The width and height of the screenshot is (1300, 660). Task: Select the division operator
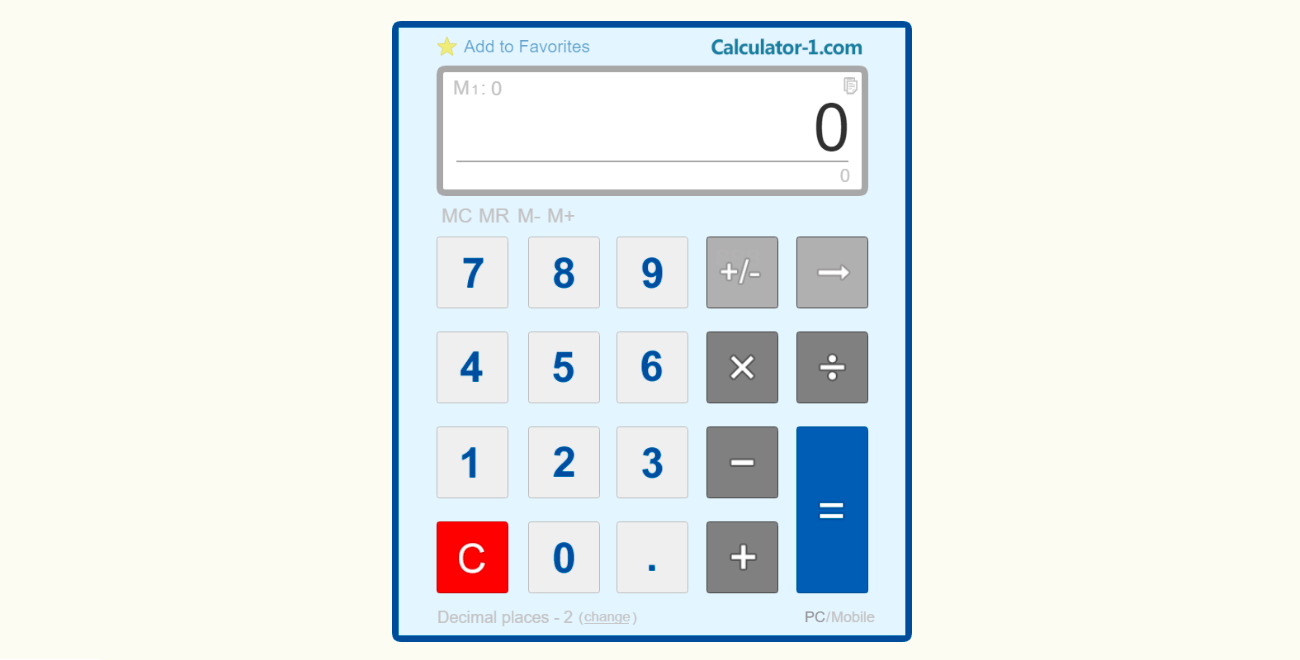pos(832,367)
